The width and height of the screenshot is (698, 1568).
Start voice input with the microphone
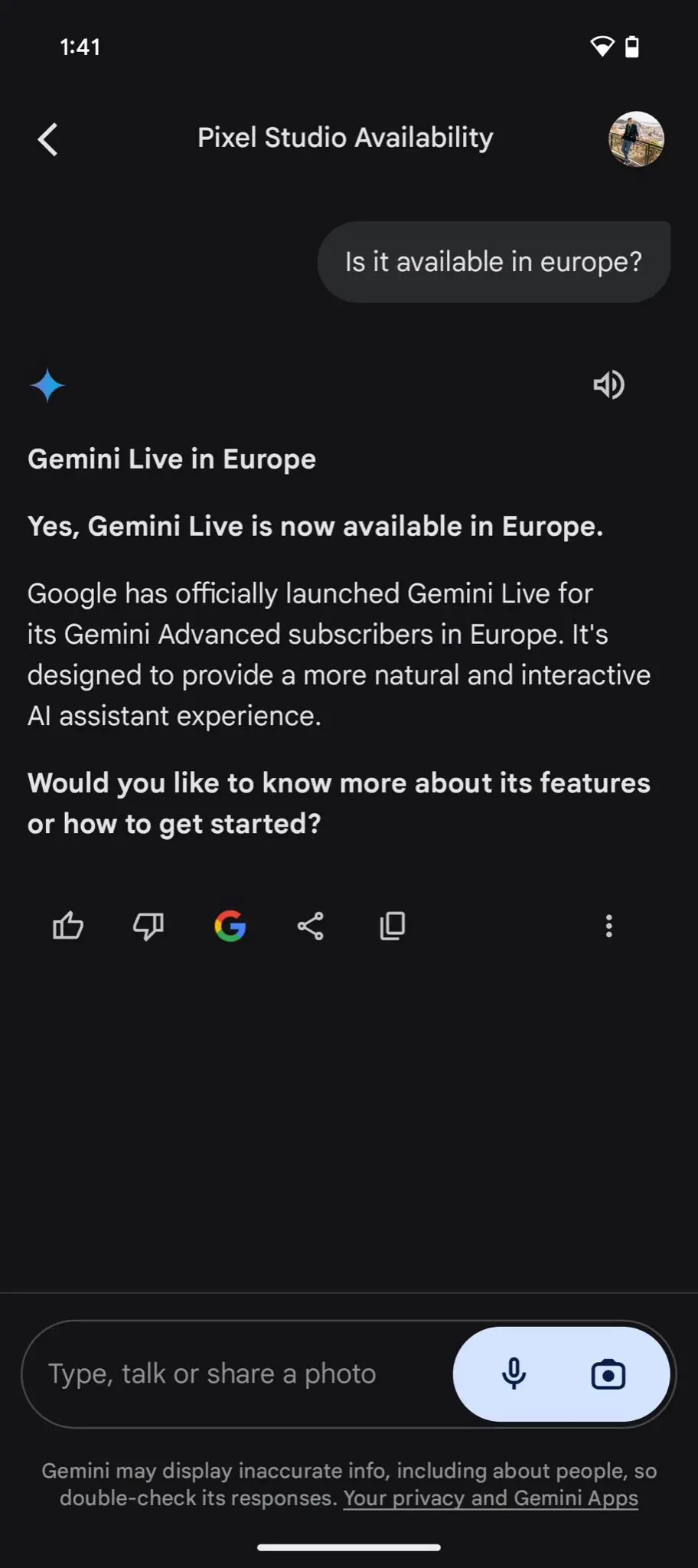coord(514,1374)
